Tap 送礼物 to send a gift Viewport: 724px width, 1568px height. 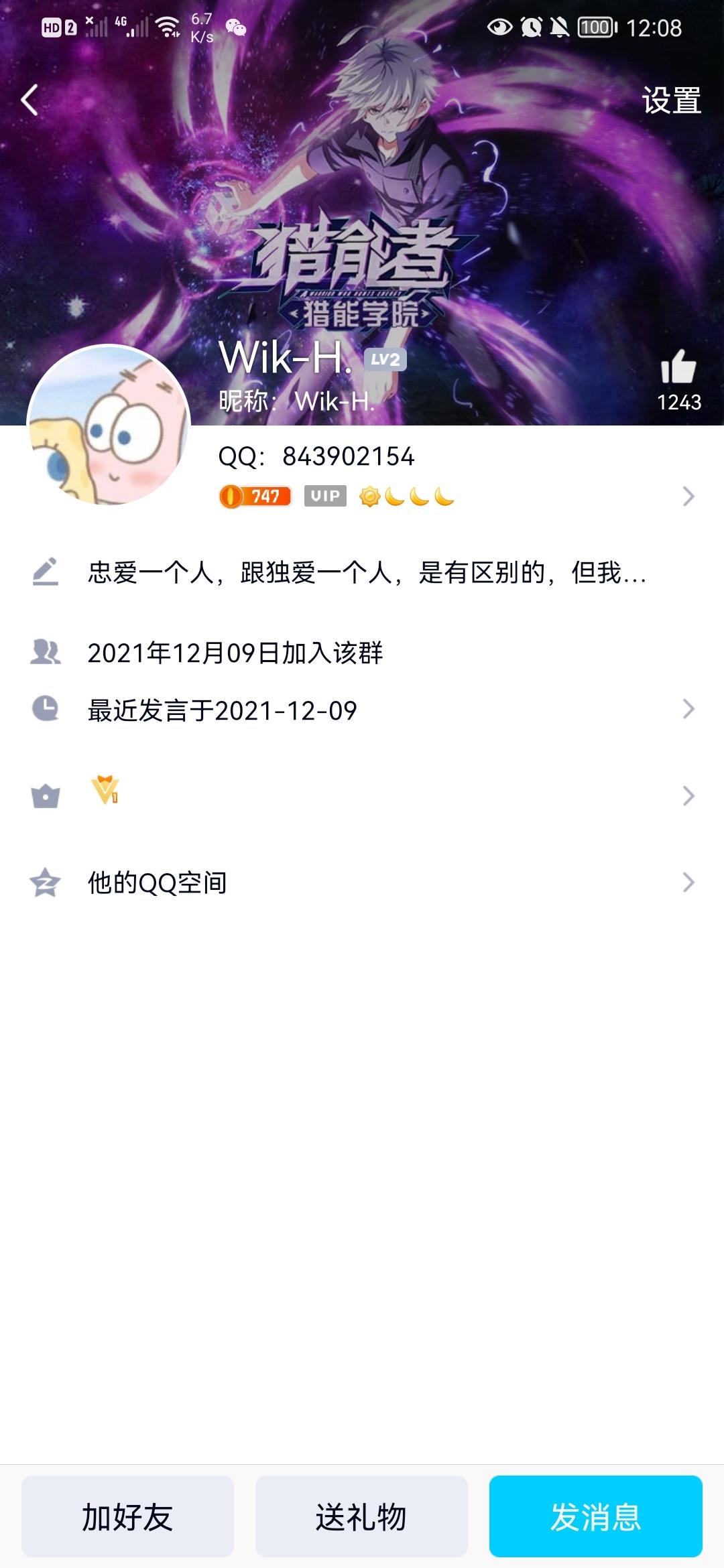coord(361,1516)
